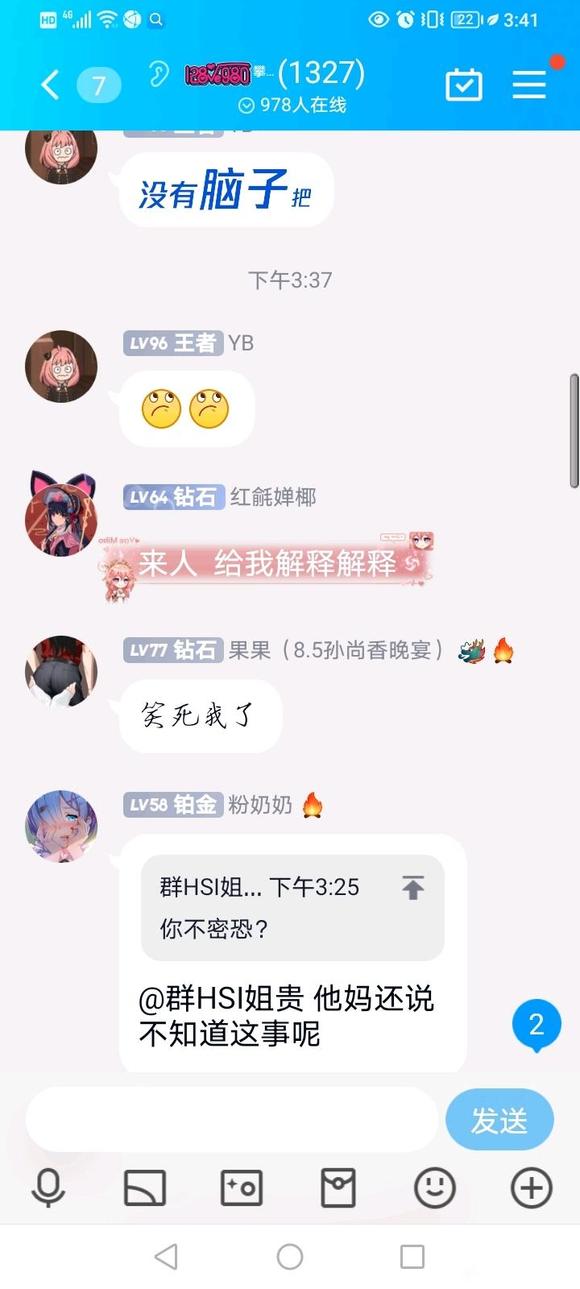Open the screen share cast icon
The height and width of the screenshot is (1289, 580).
coord(145,1188)
